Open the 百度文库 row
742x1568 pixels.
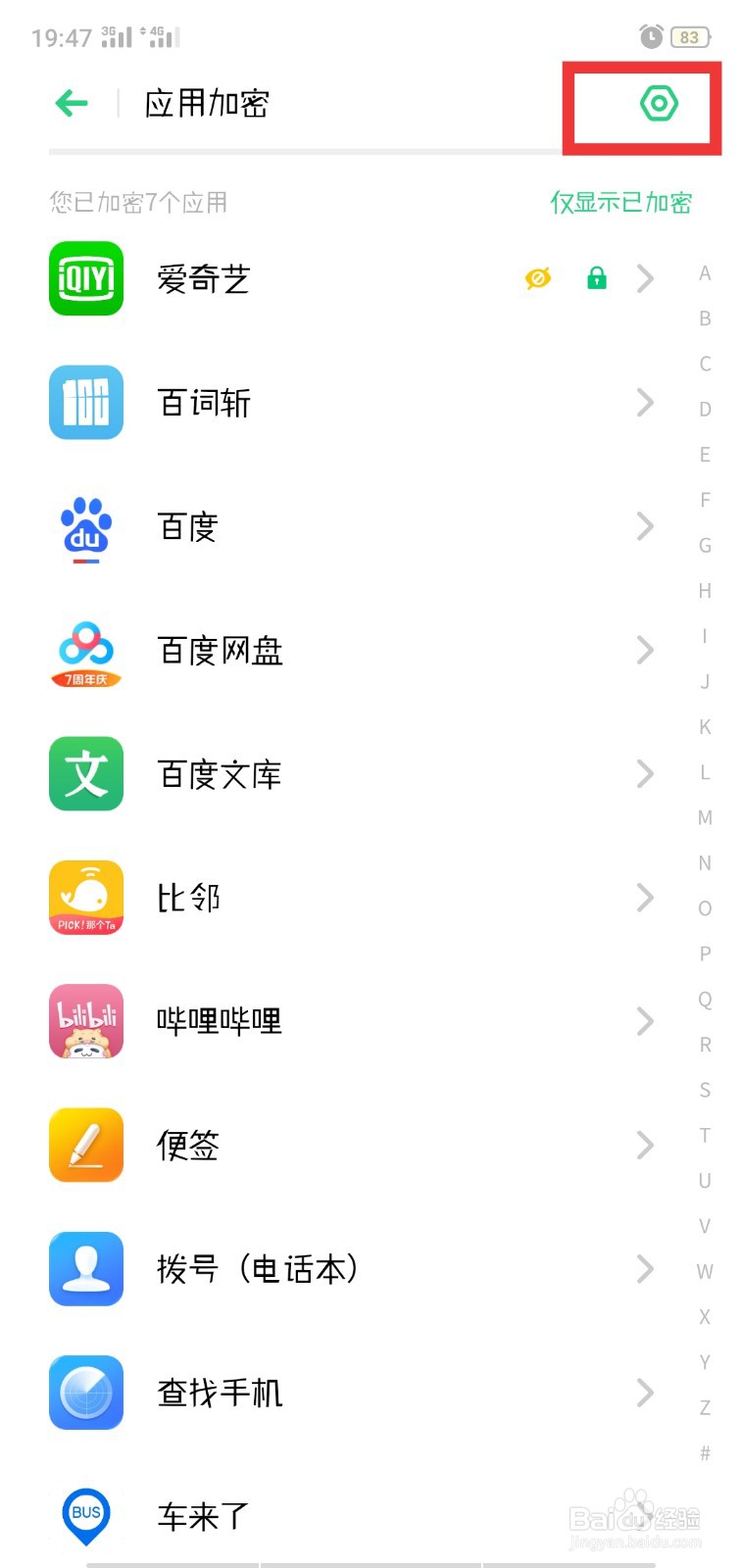pos(353,774)
